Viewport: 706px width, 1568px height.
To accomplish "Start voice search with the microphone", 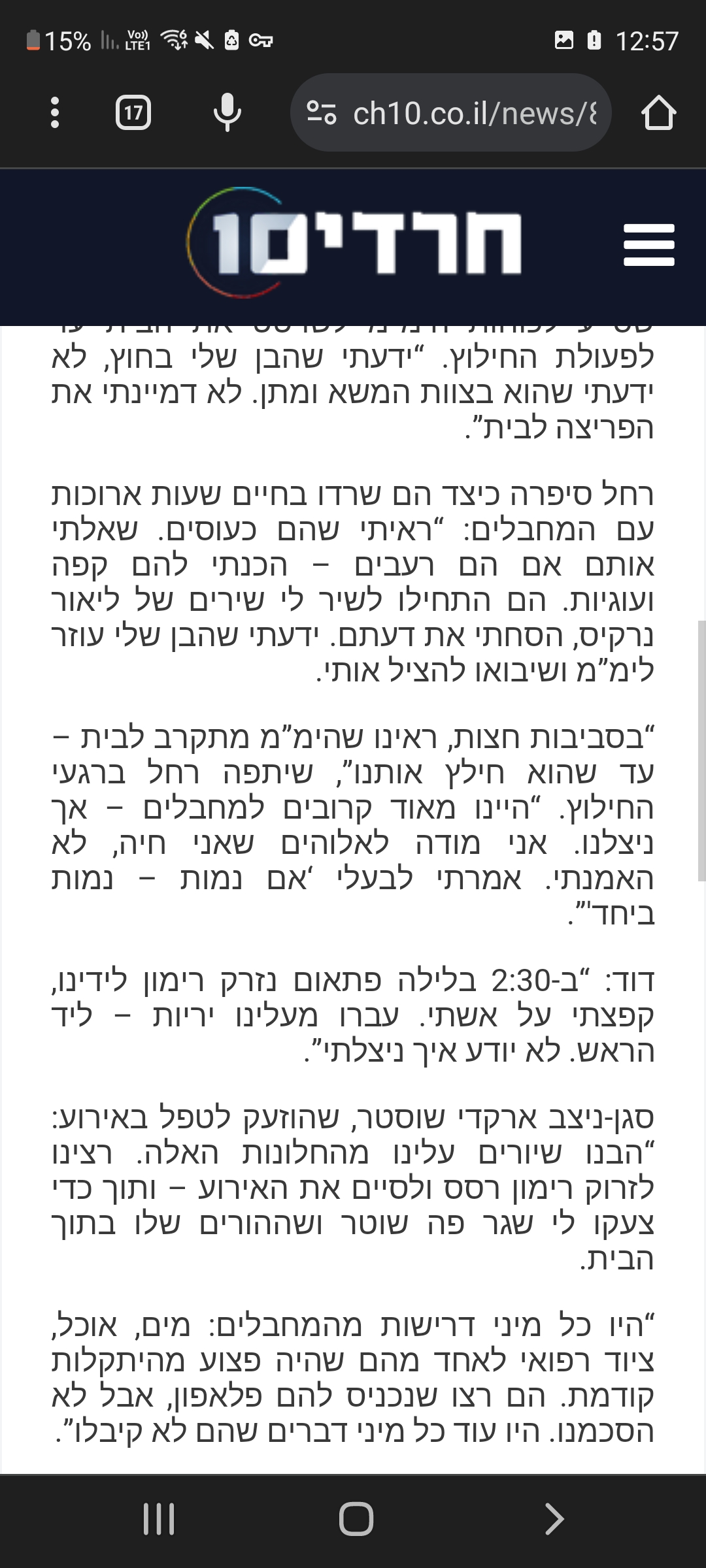I will (227, 112).
